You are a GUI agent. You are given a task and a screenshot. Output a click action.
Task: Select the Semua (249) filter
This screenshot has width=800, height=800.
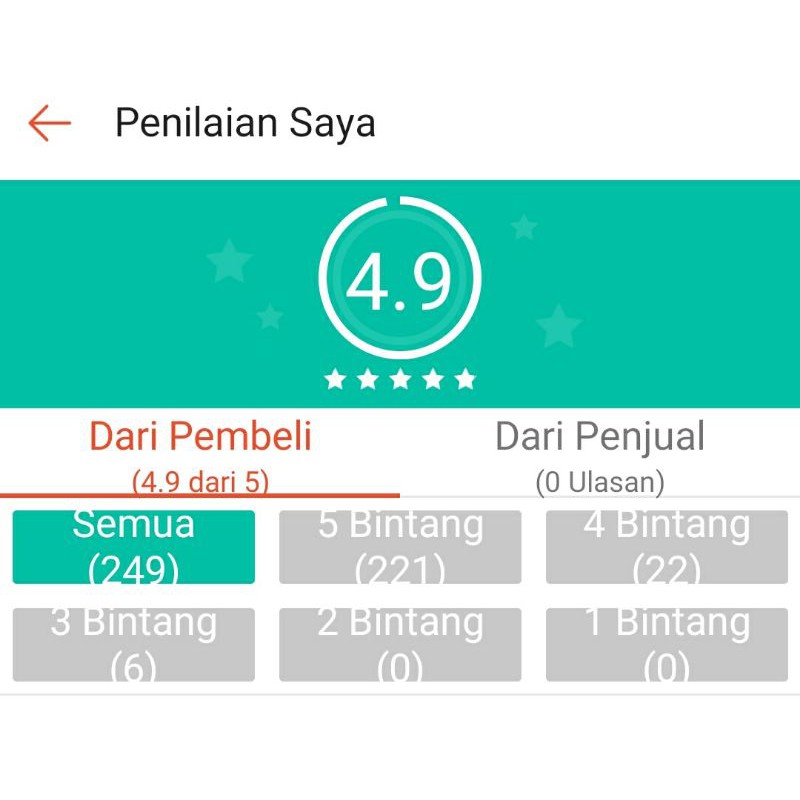(133, 547)
